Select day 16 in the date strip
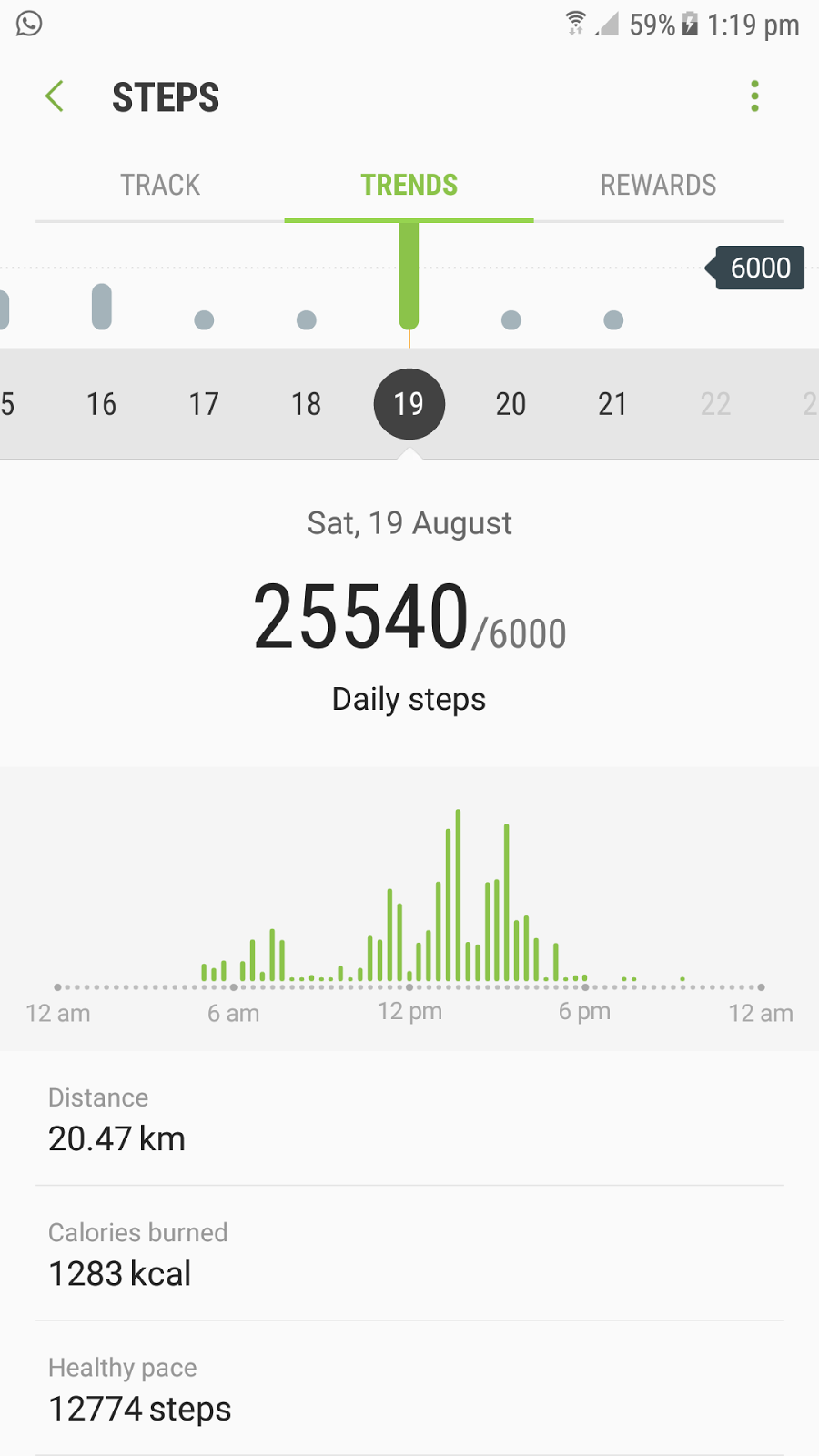819x1456 pixels. point(101,404)
